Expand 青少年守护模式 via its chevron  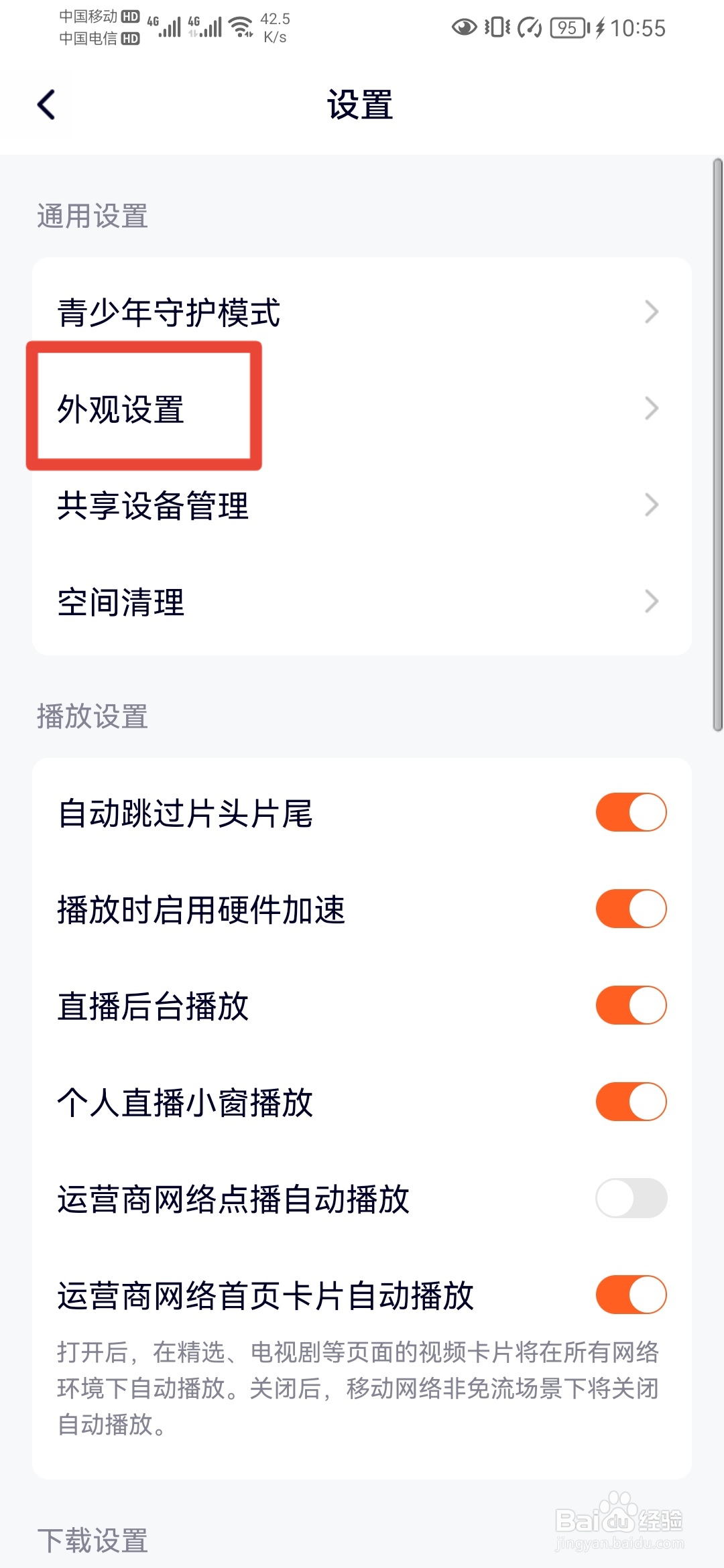click(x=652, y=312)
